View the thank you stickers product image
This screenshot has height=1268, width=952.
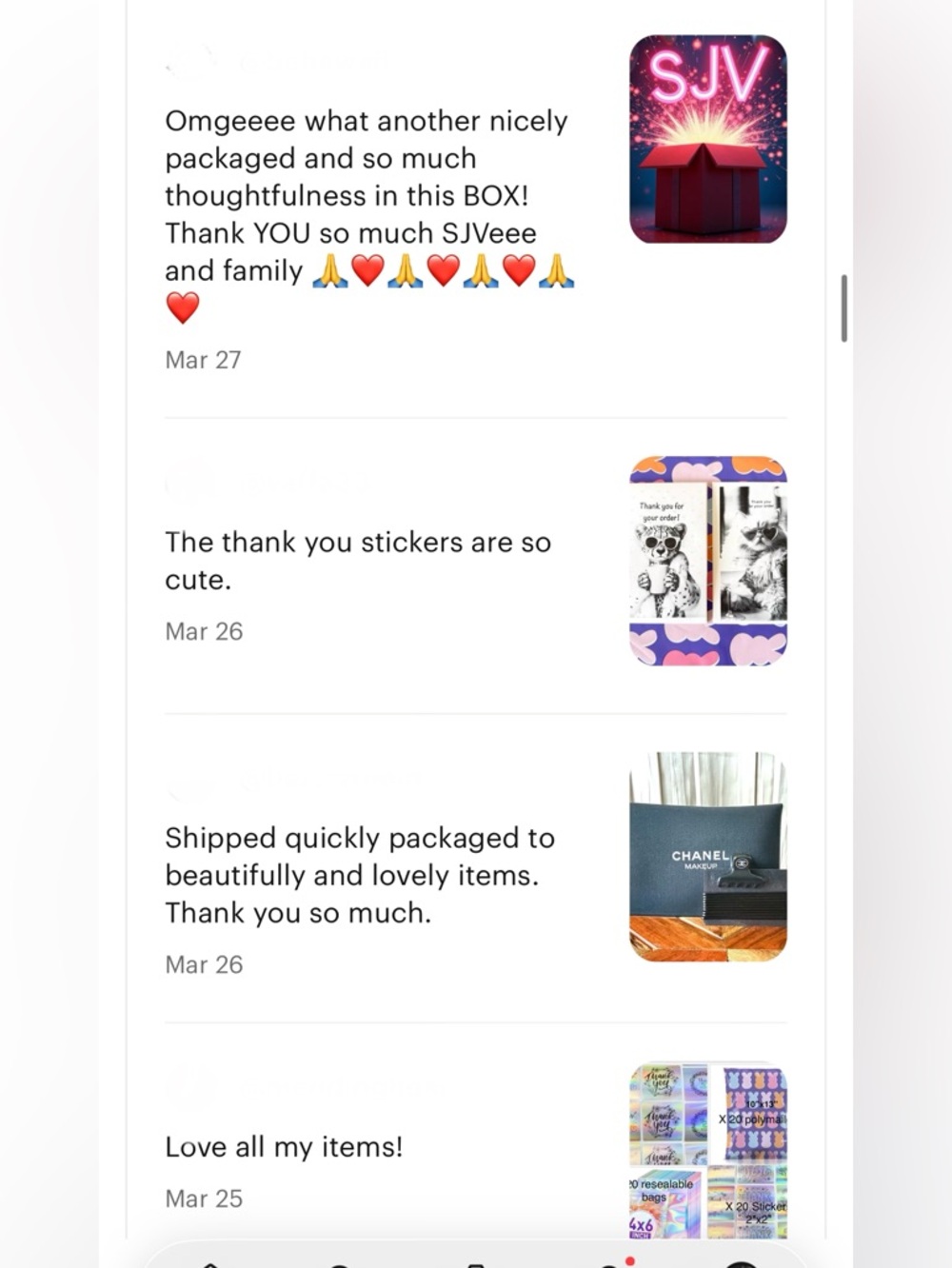pos(707,561)
